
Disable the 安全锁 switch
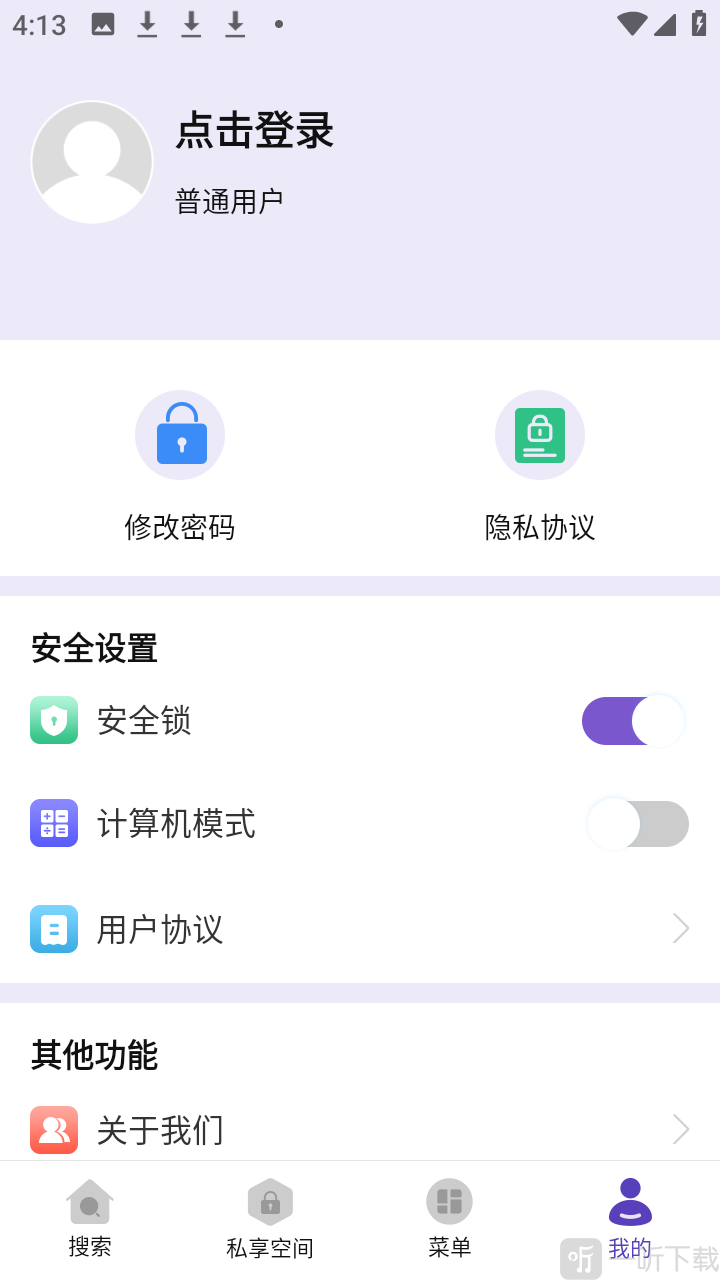click(x=633, y=720)
